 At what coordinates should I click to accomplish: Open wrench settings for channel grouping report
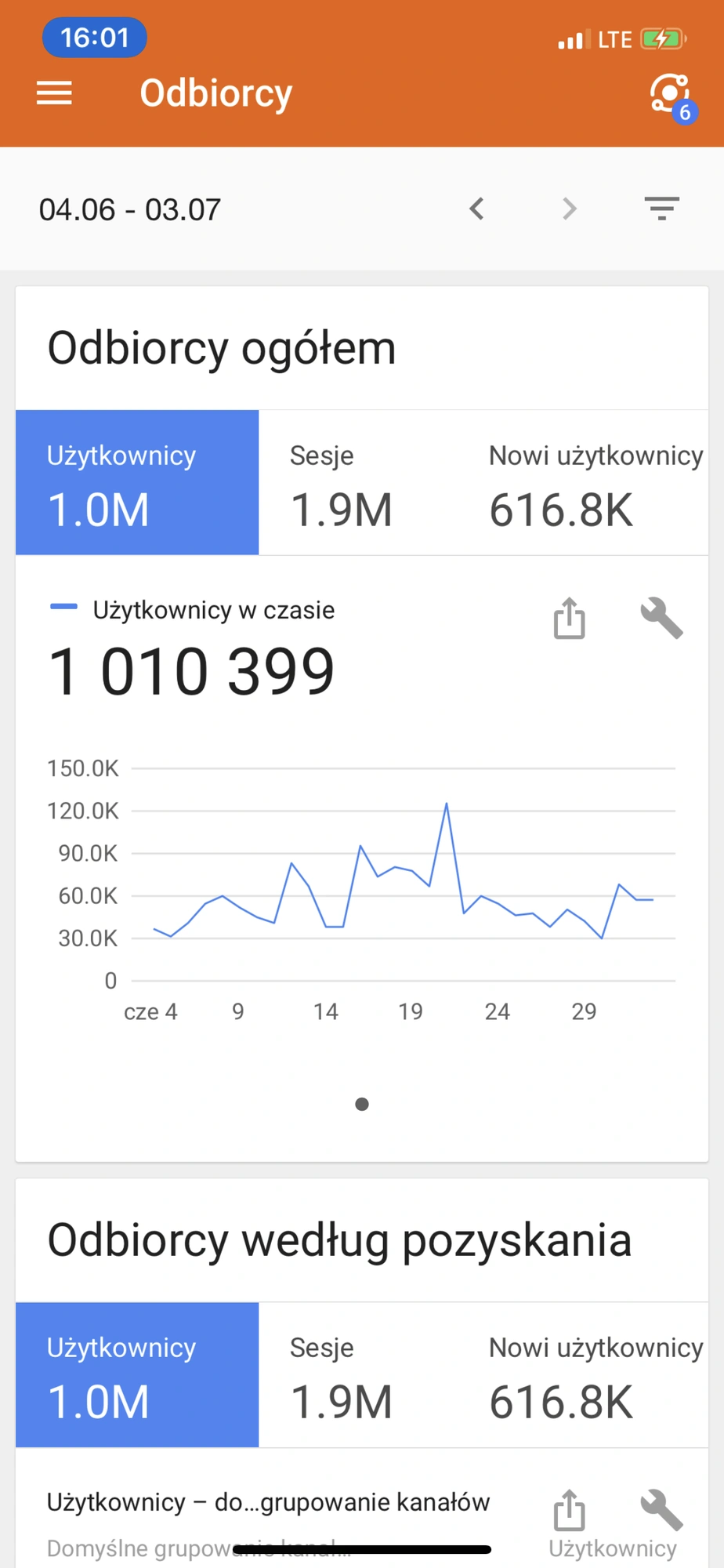[662, 1510]
